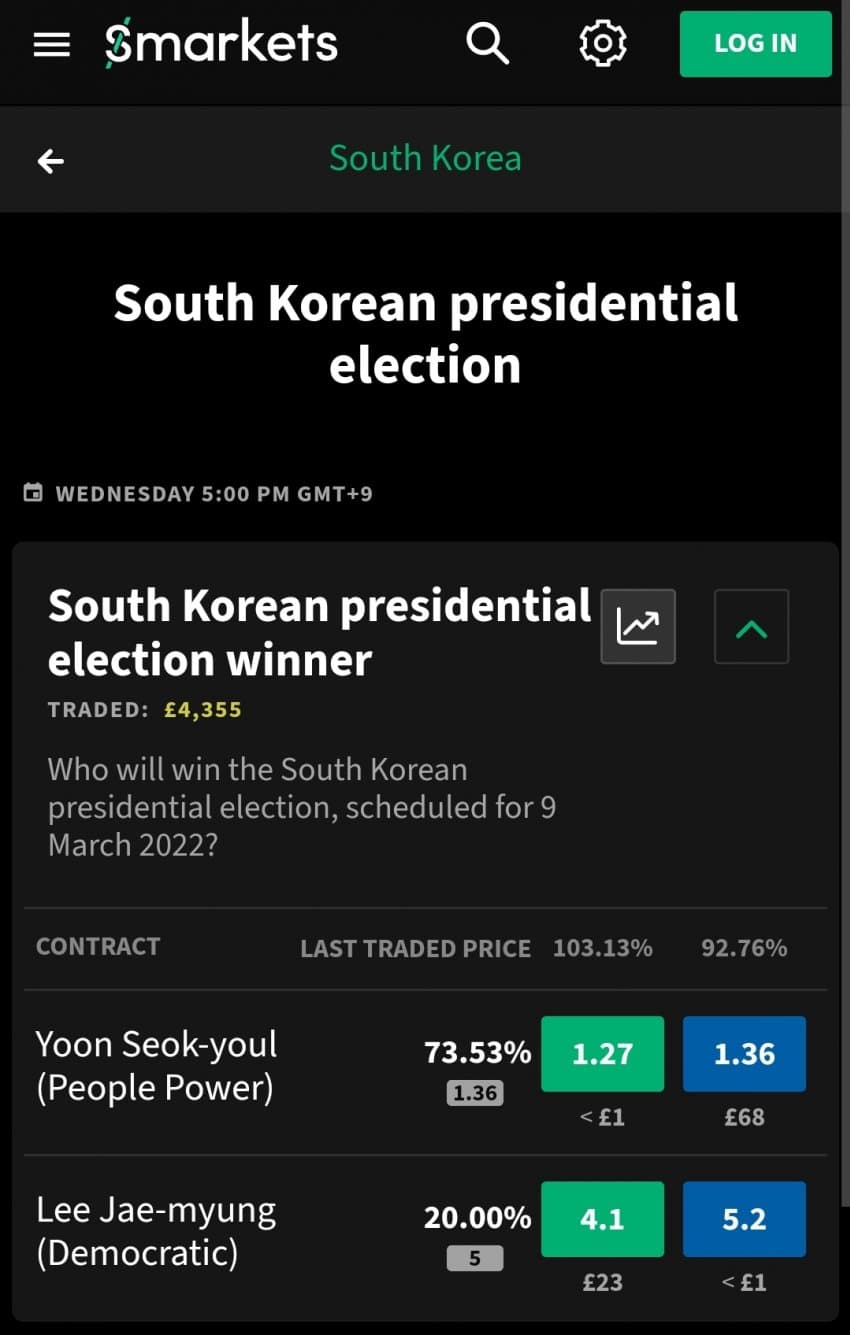Open Yoon Seok-youl contract row
The width and height of the screenshot is (850, 1335).
(x=156, y=1066)
